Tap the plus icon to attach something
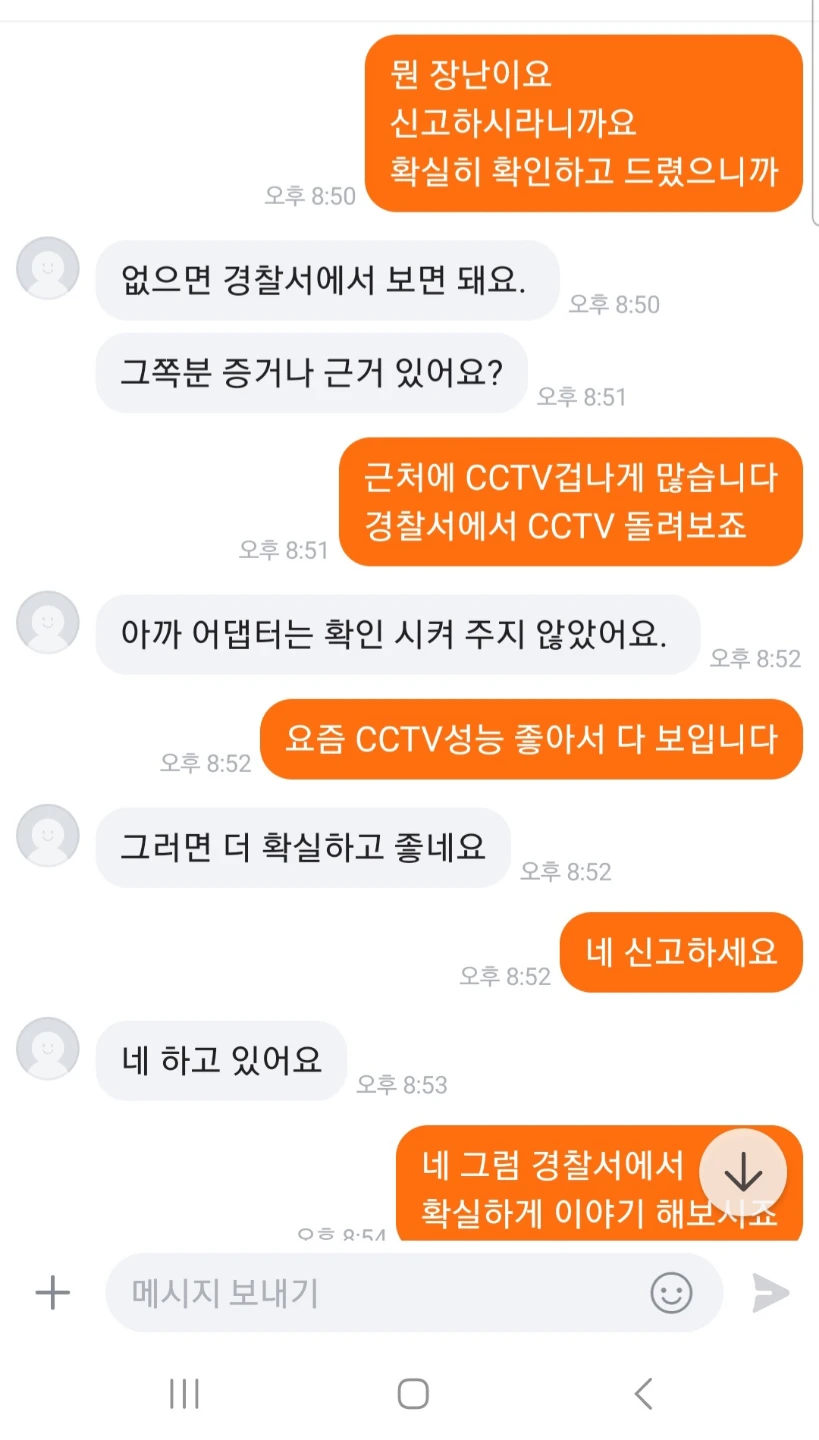 point(53,1293)
